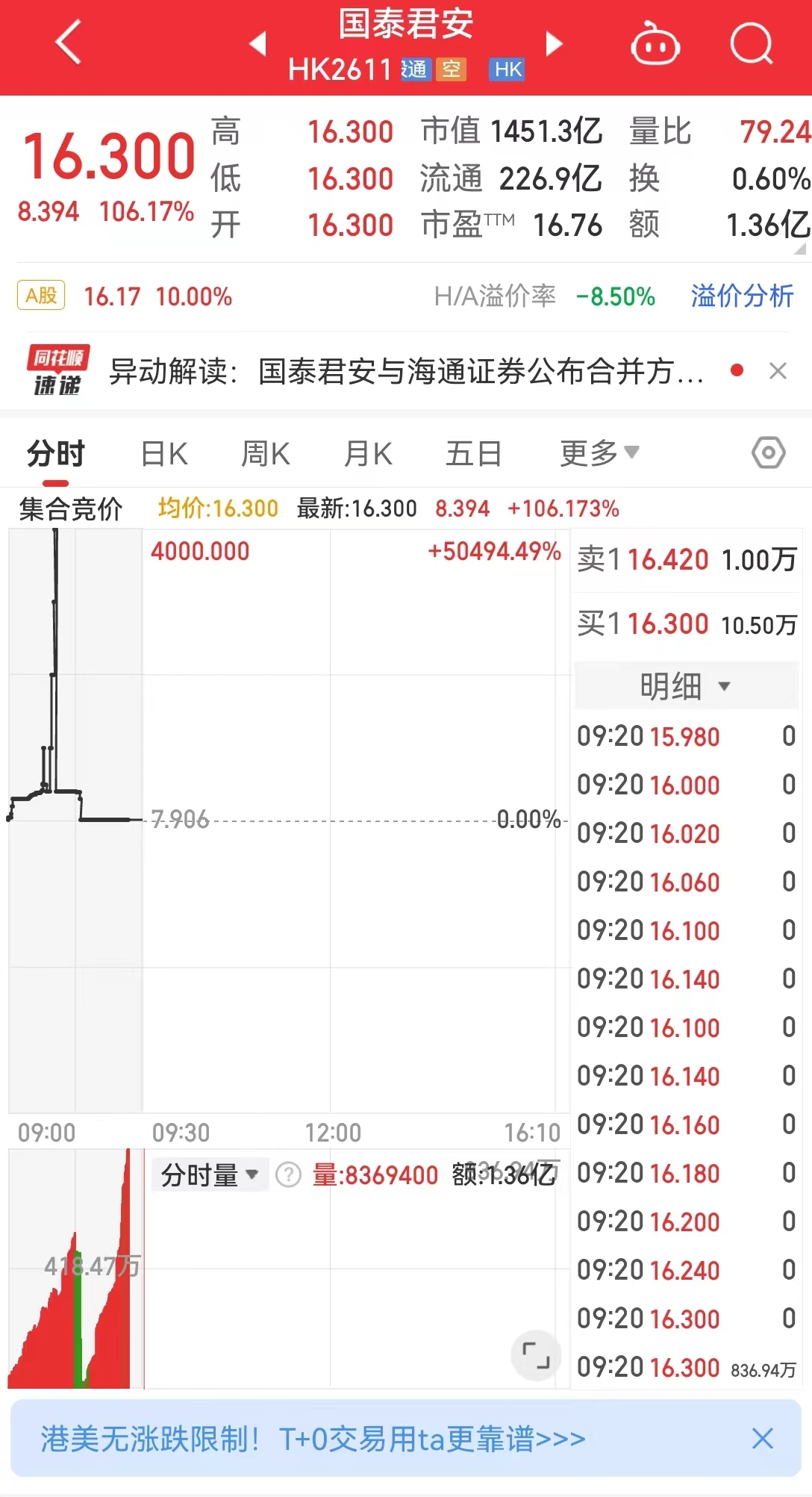Read the 异动解读 news about merger

[407, 371]
